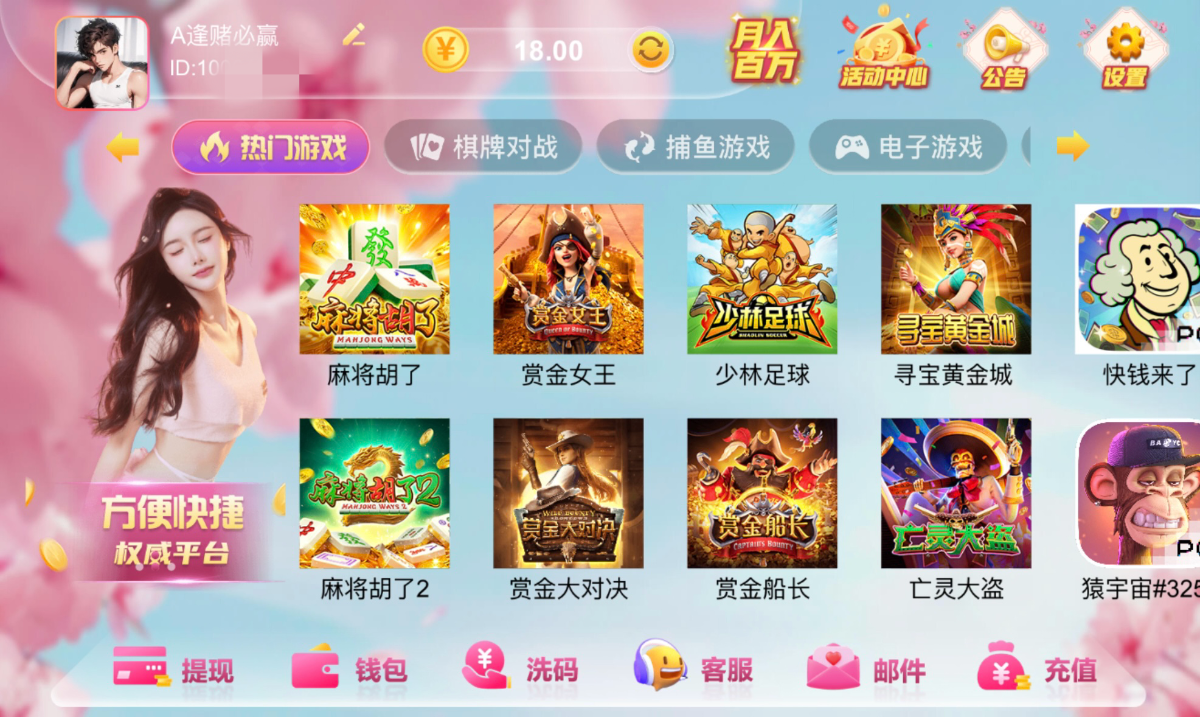Switch to the 电子游戏 tab
Image resolution: width=1200 pixels, height=717 pixels.
908,148
